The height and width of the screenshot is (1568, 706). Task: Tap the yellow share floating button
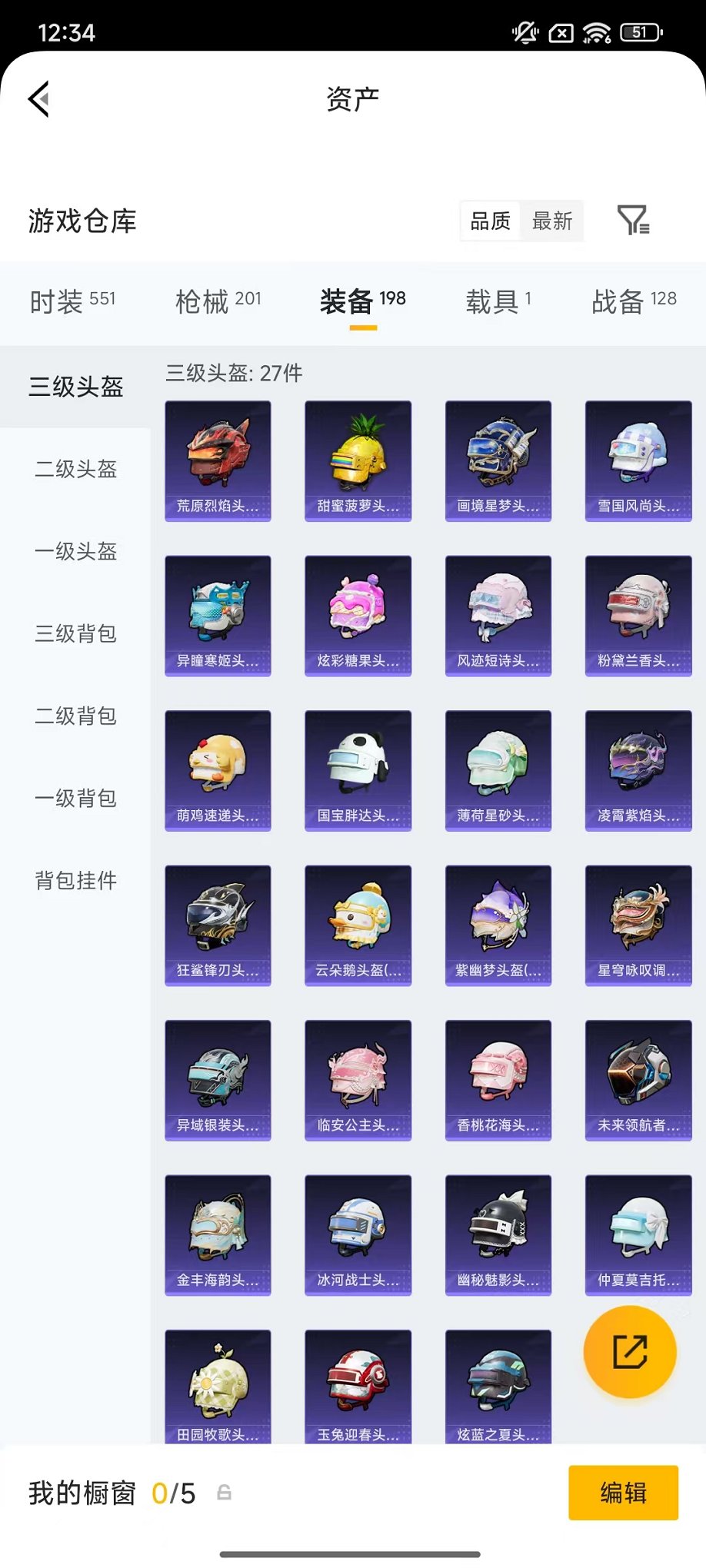(629, 1352)
